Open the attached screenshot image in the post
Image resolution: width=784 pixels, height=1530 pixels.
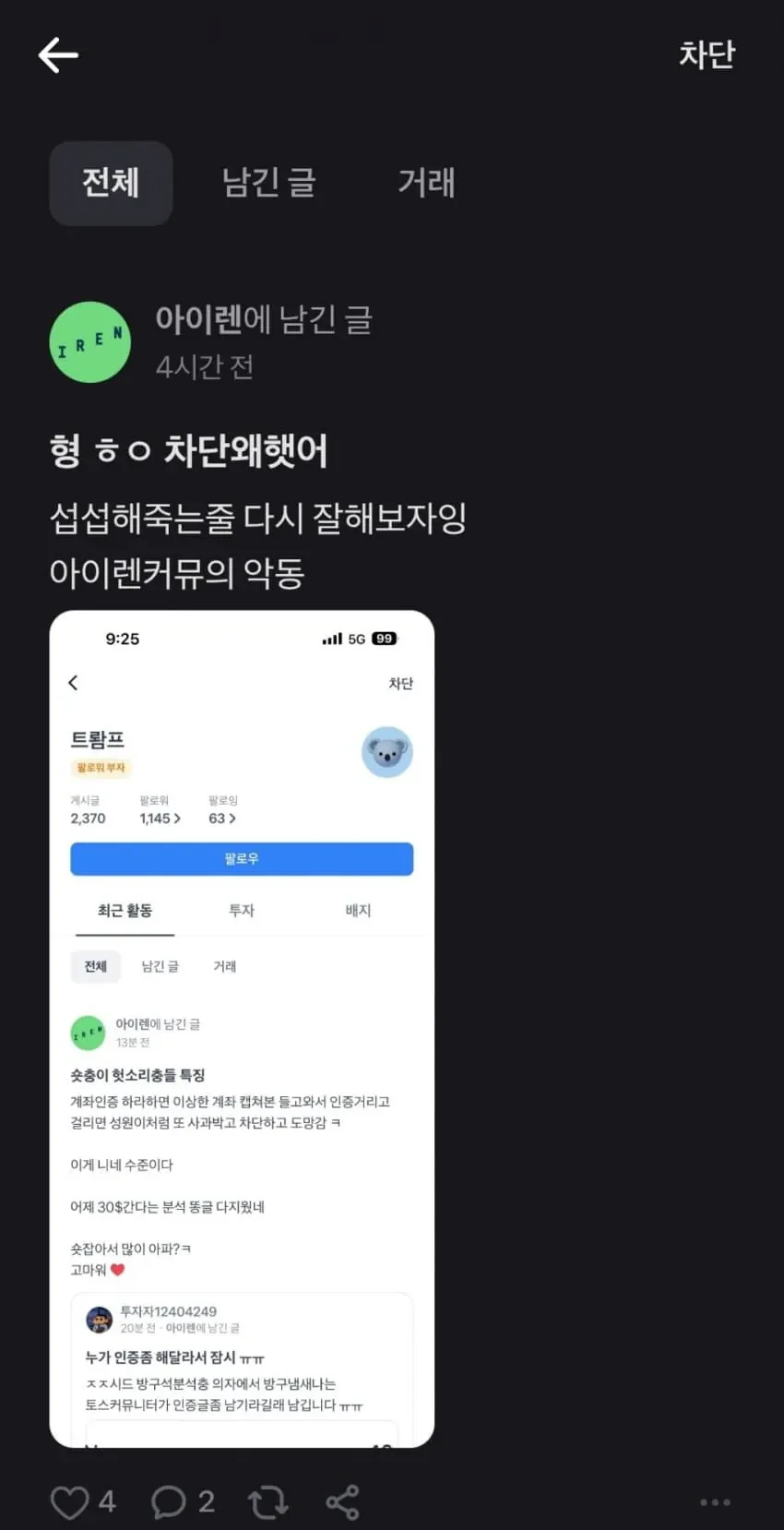click(x=242, y=1028)
